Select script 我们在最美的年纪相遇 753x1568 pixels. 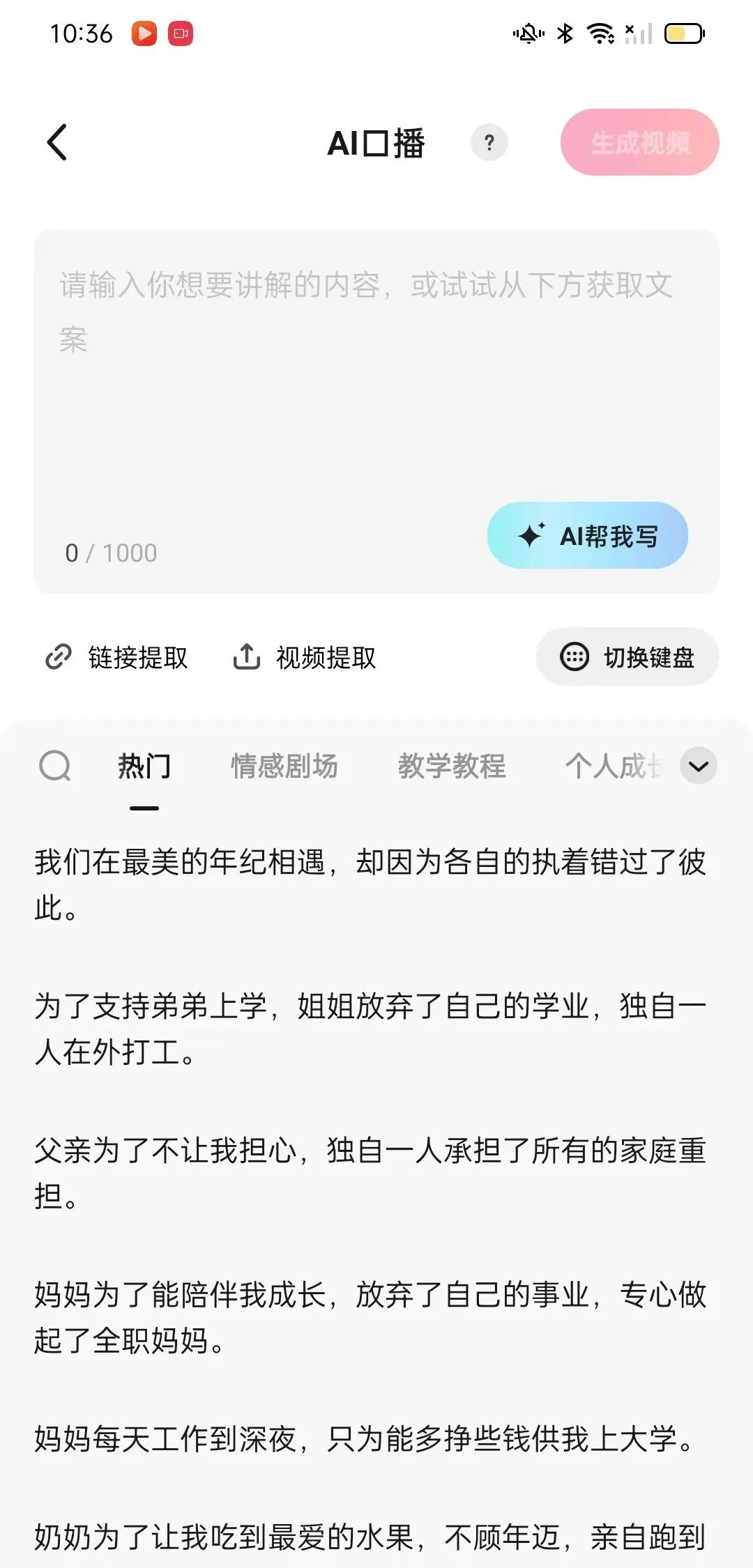[370, 885]
